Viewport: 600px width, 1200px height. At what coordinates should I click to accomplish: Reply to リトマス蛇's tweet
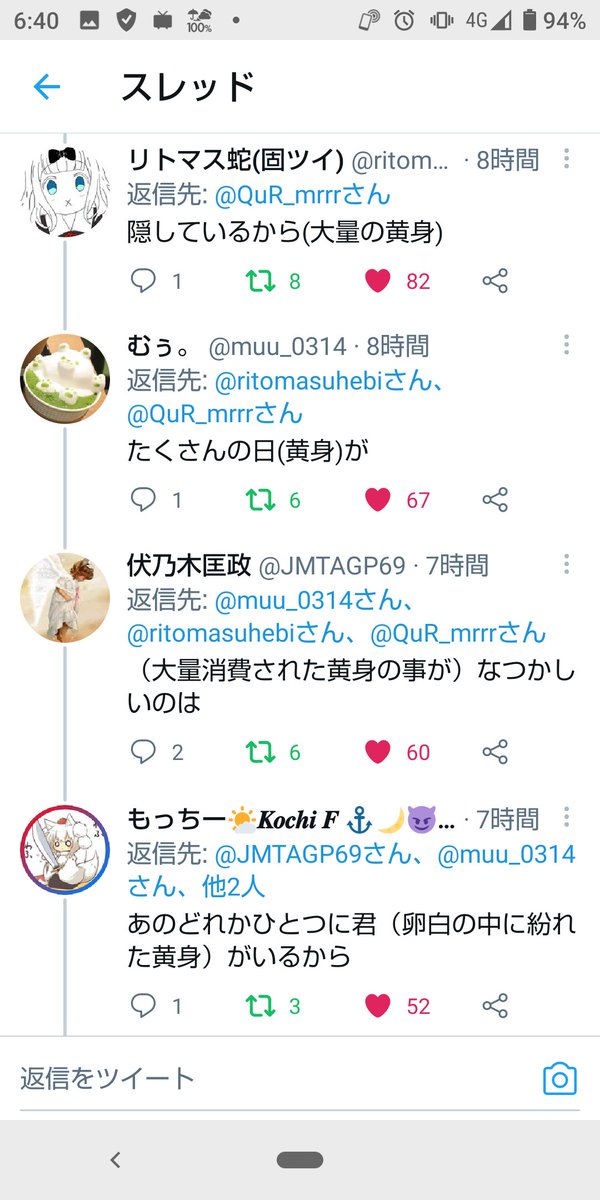(144, 282)
